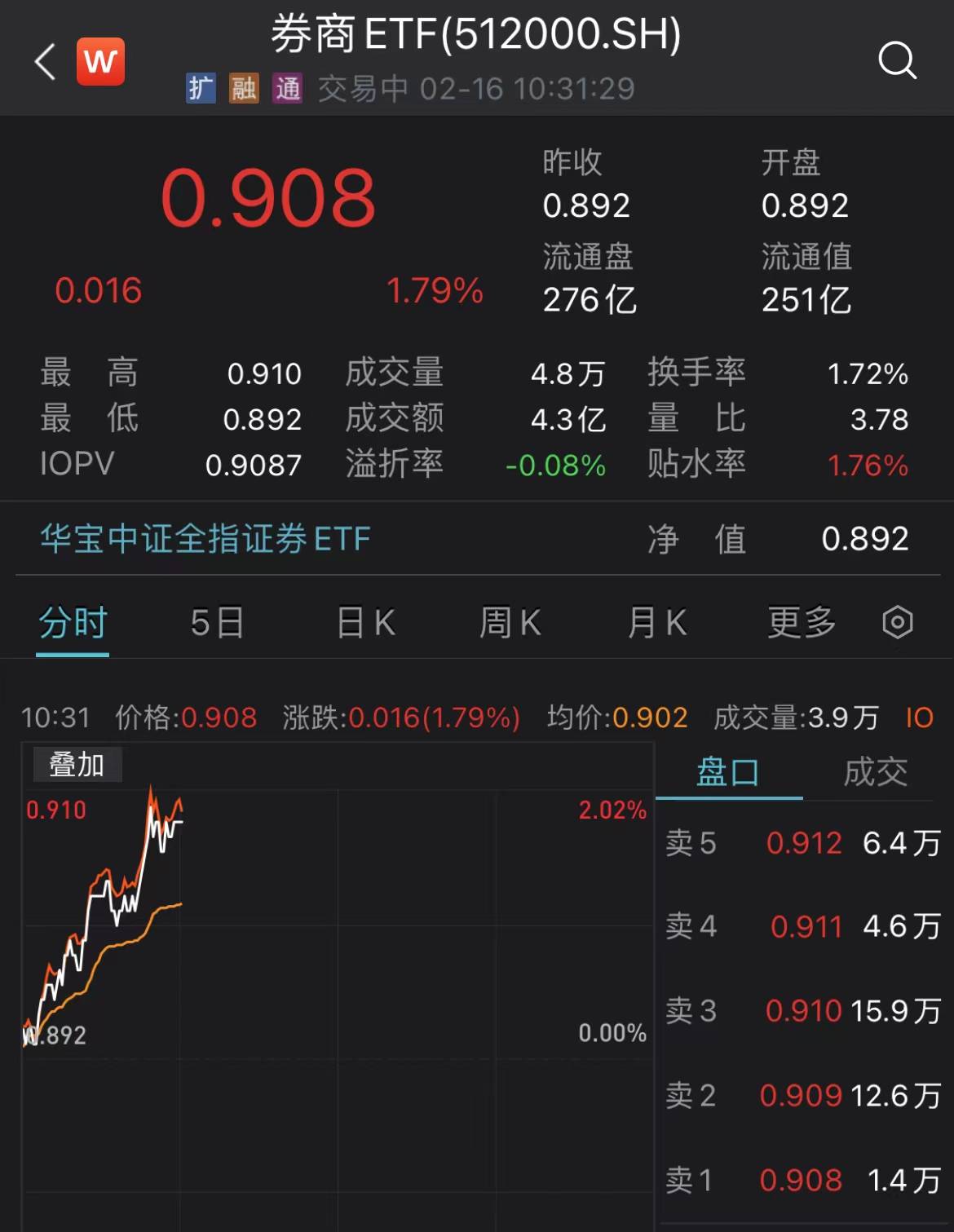
Task: Click the 融 financing badge icon
Action: pyautogui.click(x=245, y=89)
